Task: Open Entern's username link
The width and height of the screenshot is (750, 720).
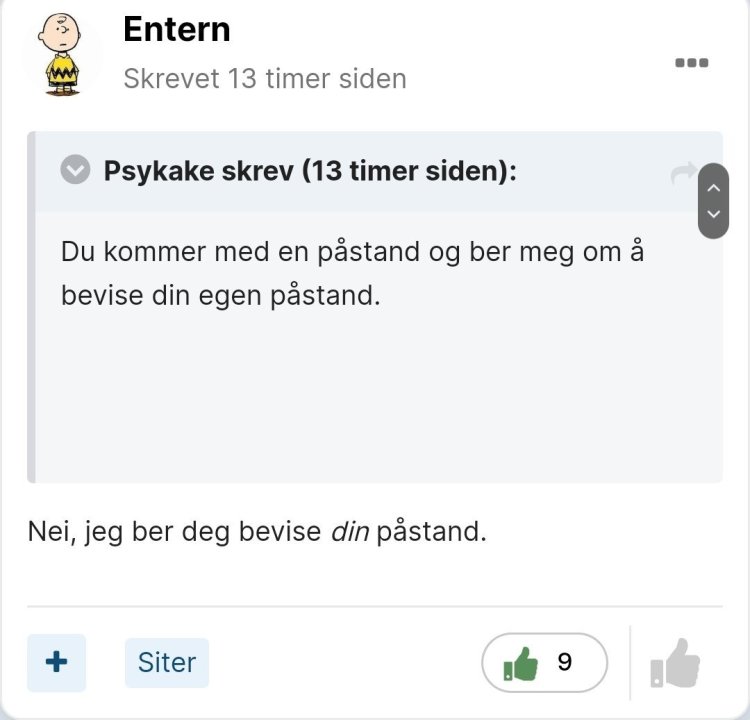Action: (x=176, y=30)
